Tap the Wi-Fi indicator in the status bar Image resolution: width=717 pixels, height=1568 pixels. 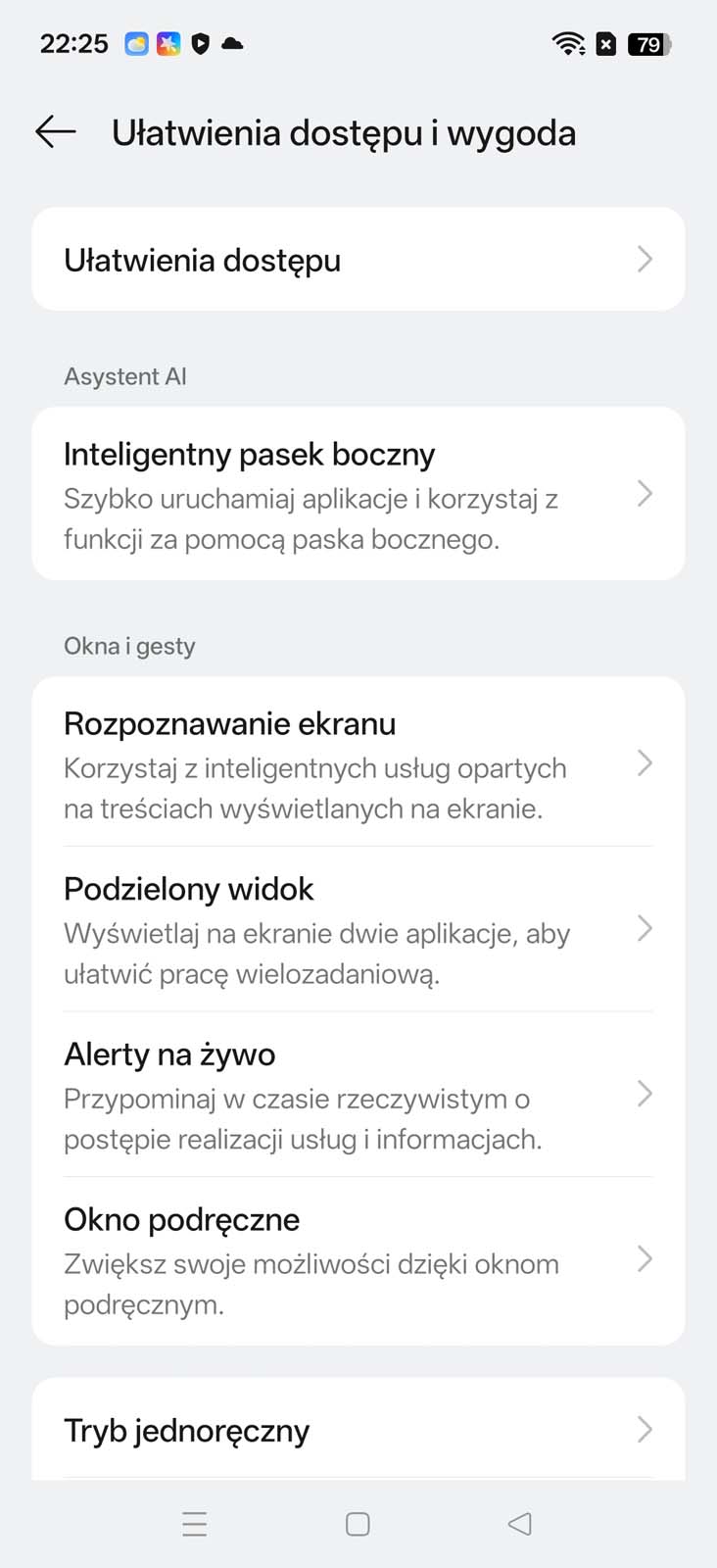click(x=568, y=43)
